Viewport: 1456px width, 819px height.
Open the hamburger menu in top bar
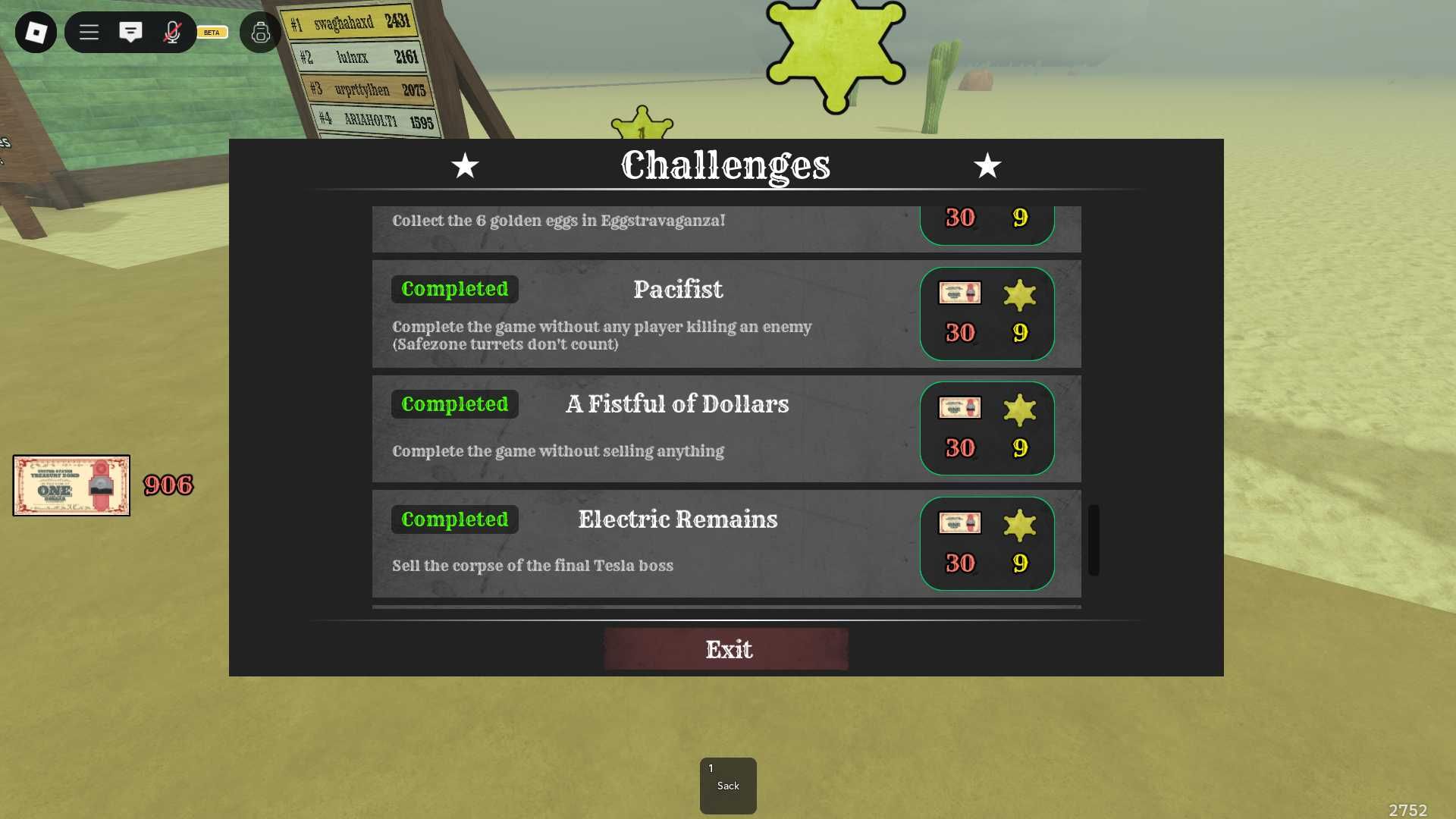(x=89, y=33)
